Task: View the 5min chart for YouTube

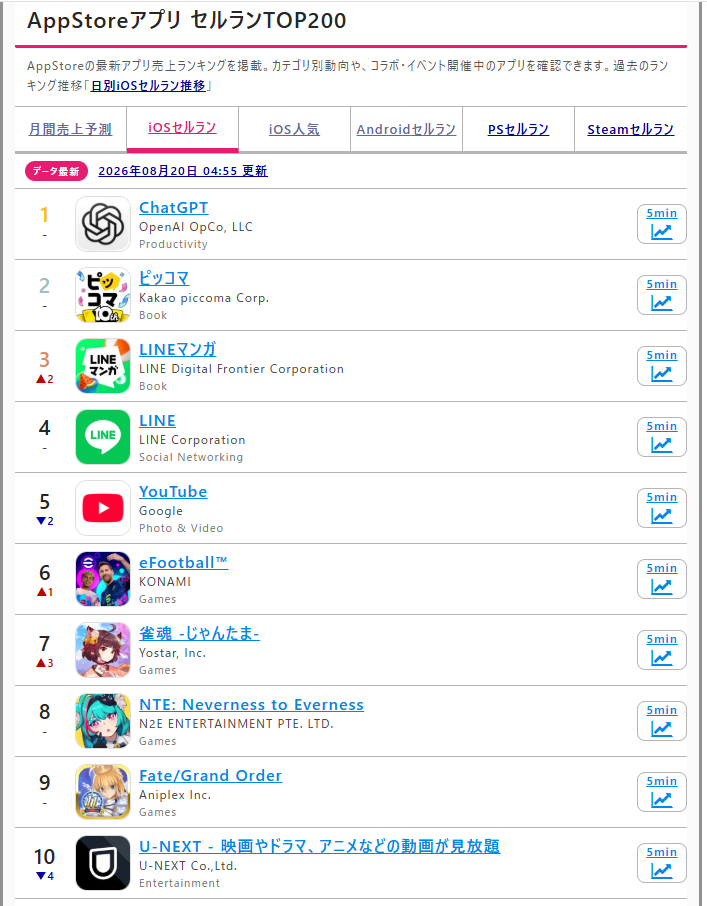Action: tap(661, 508)
